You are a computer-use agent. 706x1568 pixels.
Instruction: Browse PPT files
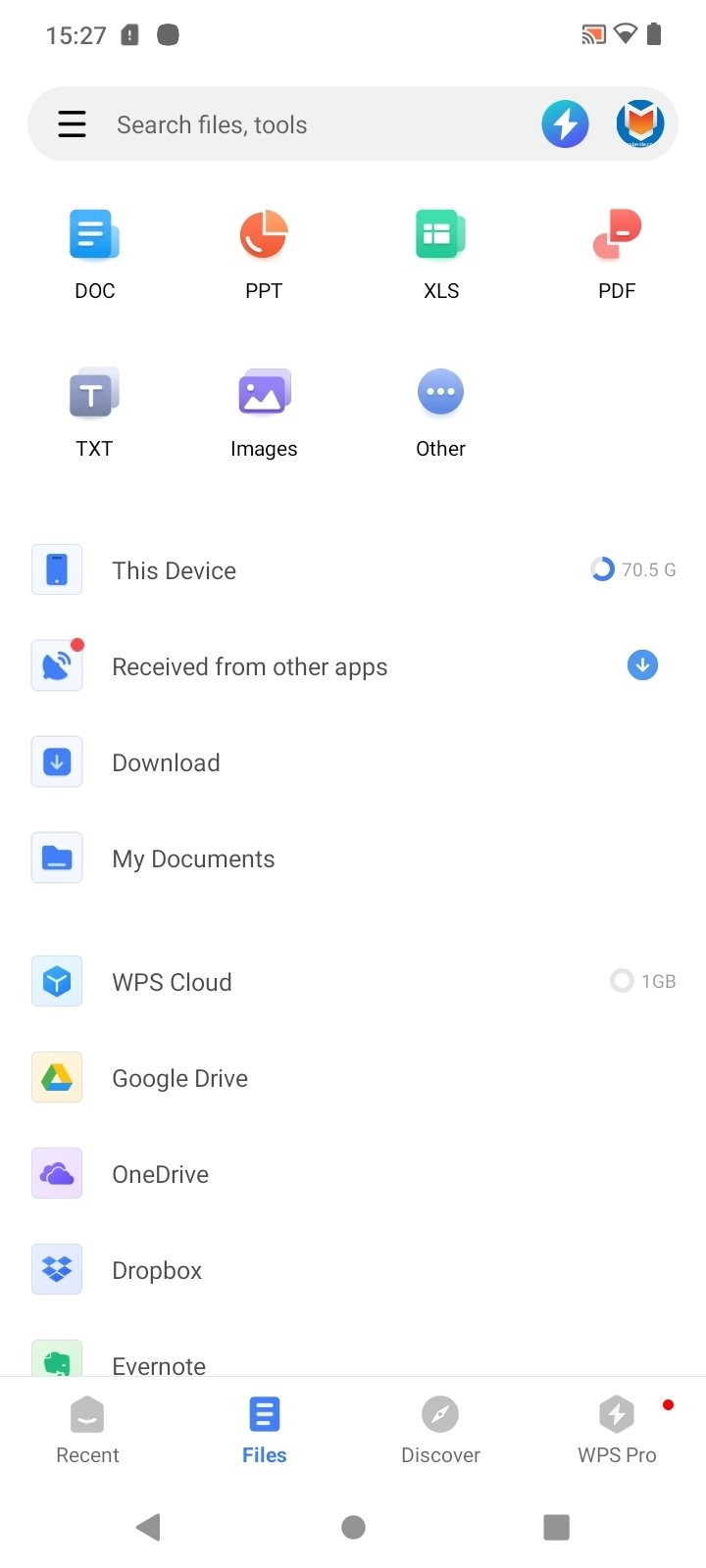(264, 255)
